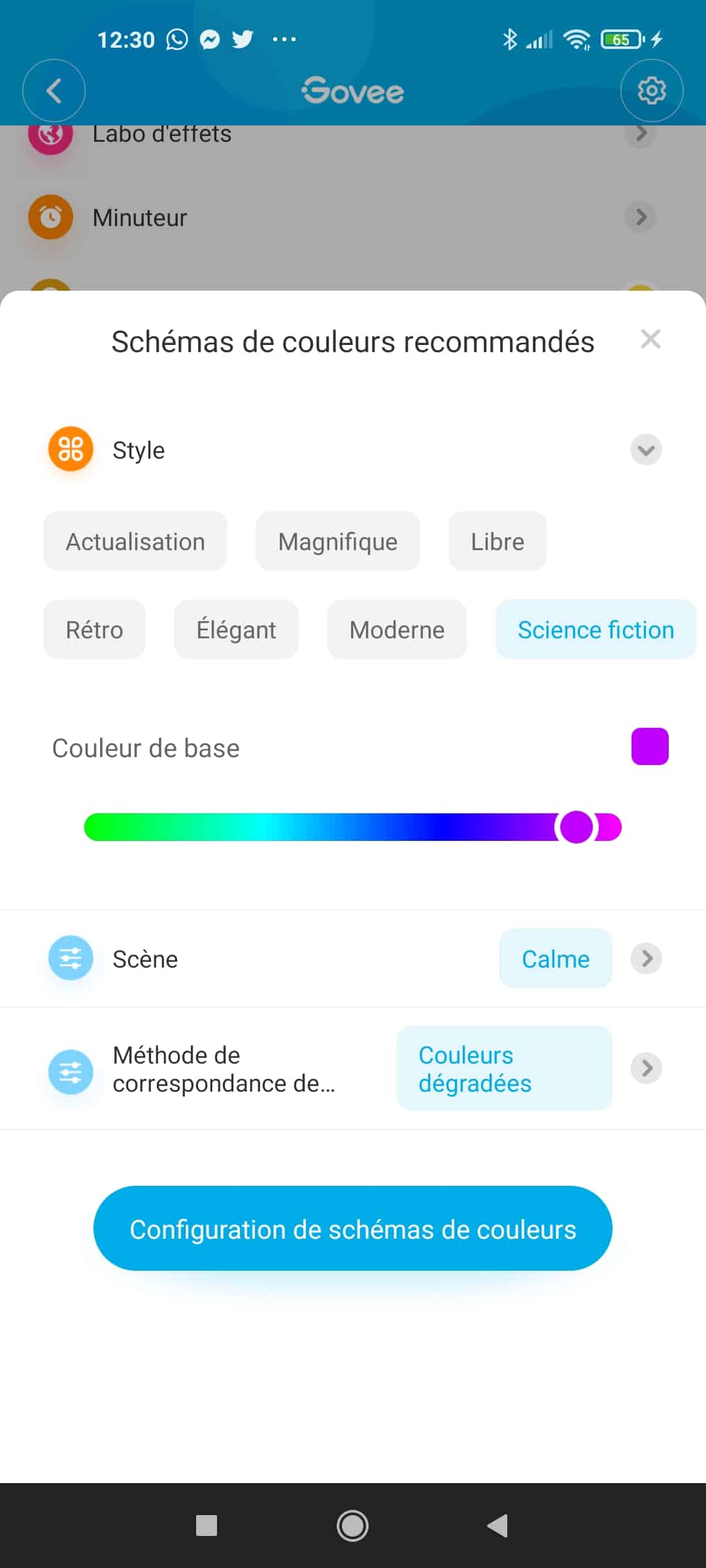Tap the green end of the hue slider
Image resolution: width=706 pixels, height=1568 pixels.
(98, 827)
